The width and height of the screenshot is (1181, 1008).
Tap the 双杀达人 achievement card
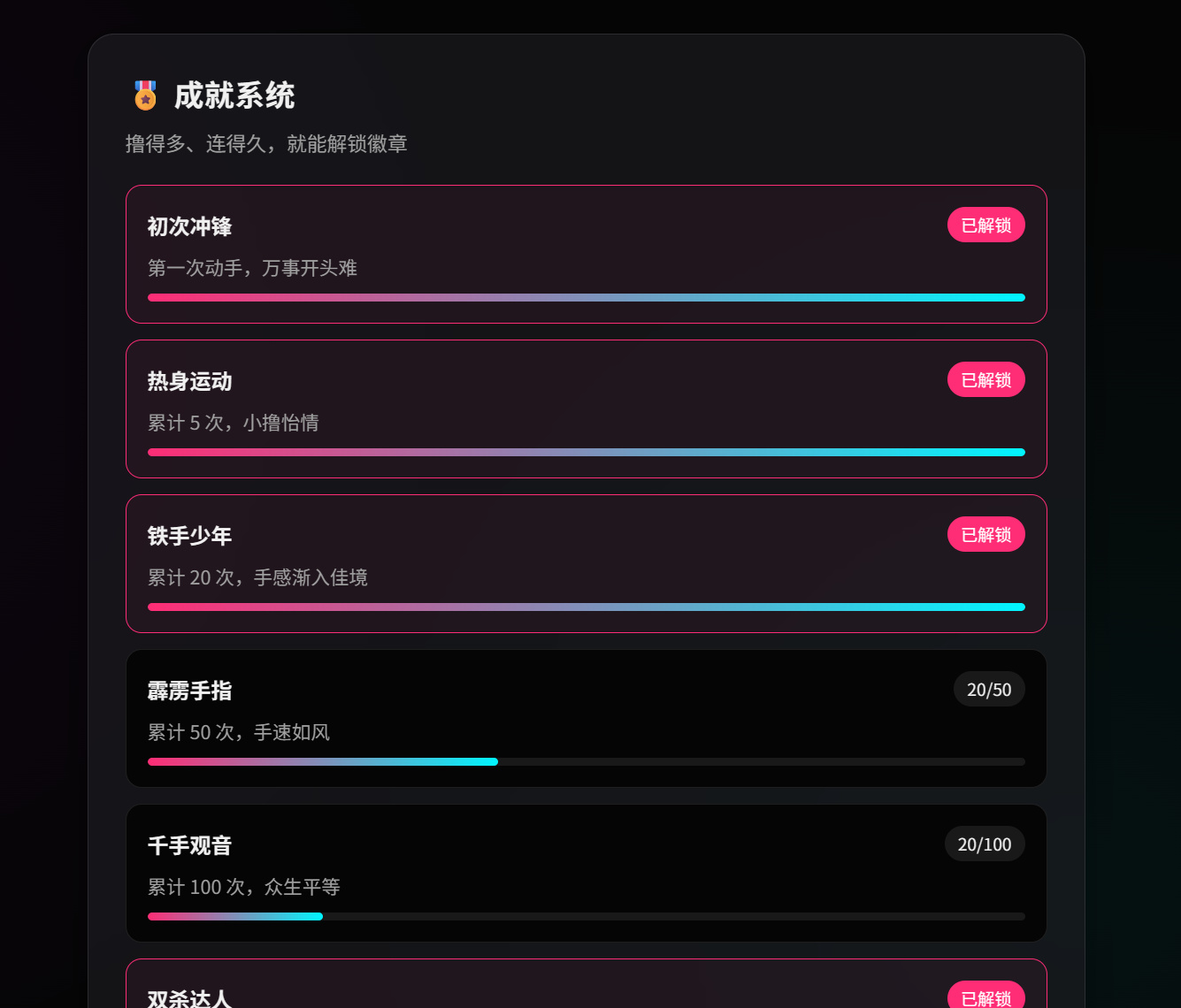(586, 986)
